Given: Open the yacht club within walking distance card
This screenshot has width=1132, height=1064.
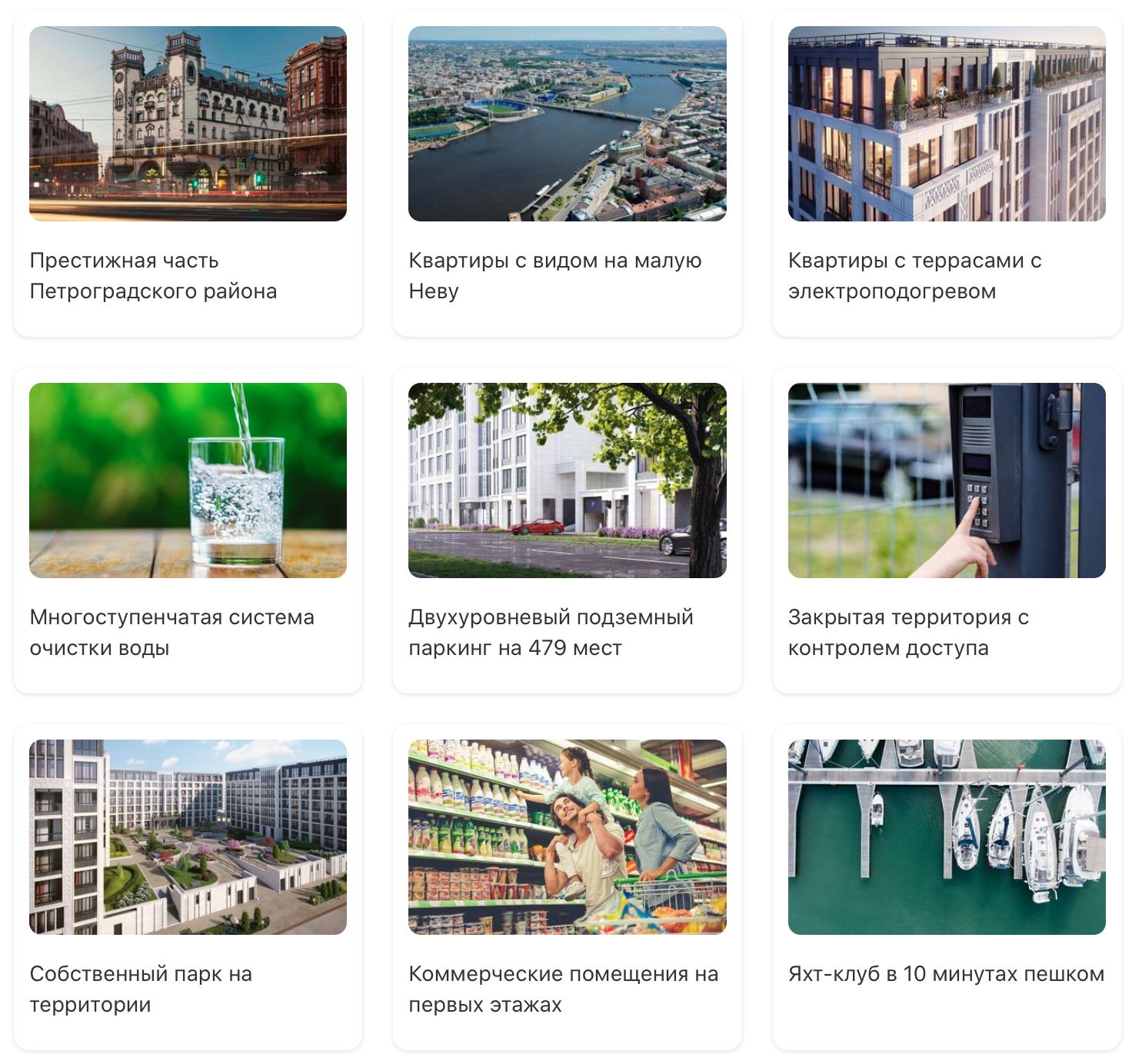Looking at the screenshot, I should pos(947,887).
